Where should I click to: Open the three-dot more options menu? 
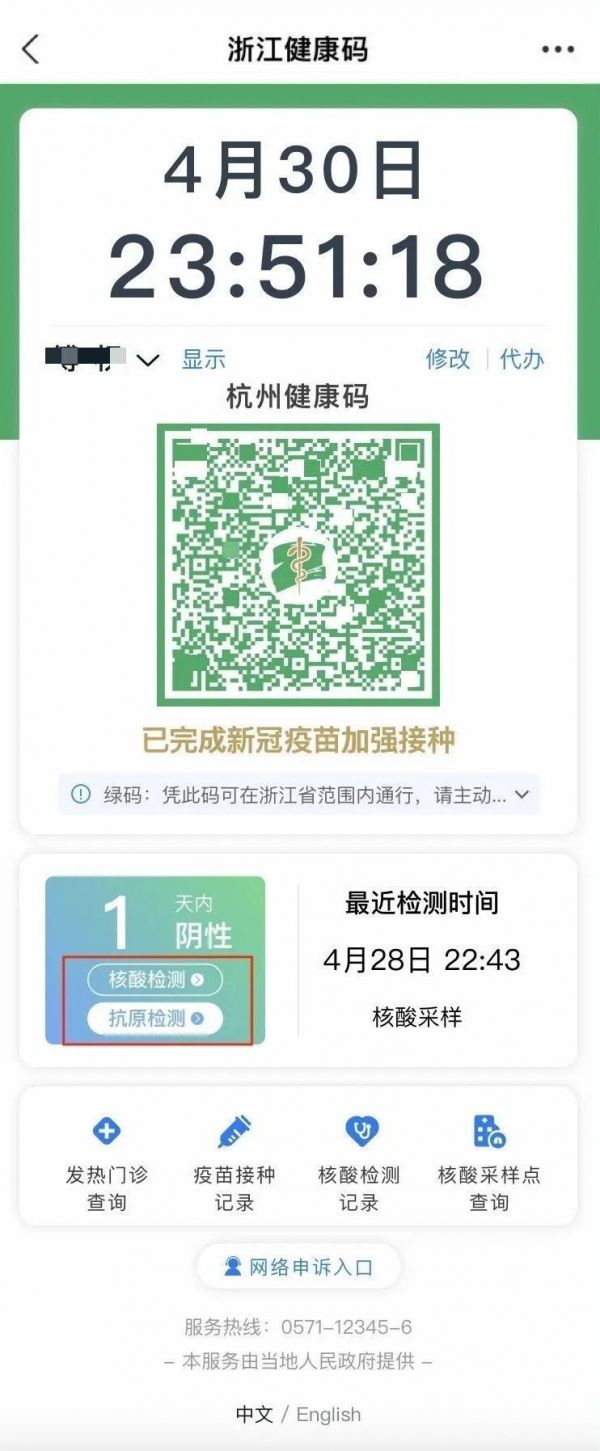pyautogui.click(x=557, y=49)
